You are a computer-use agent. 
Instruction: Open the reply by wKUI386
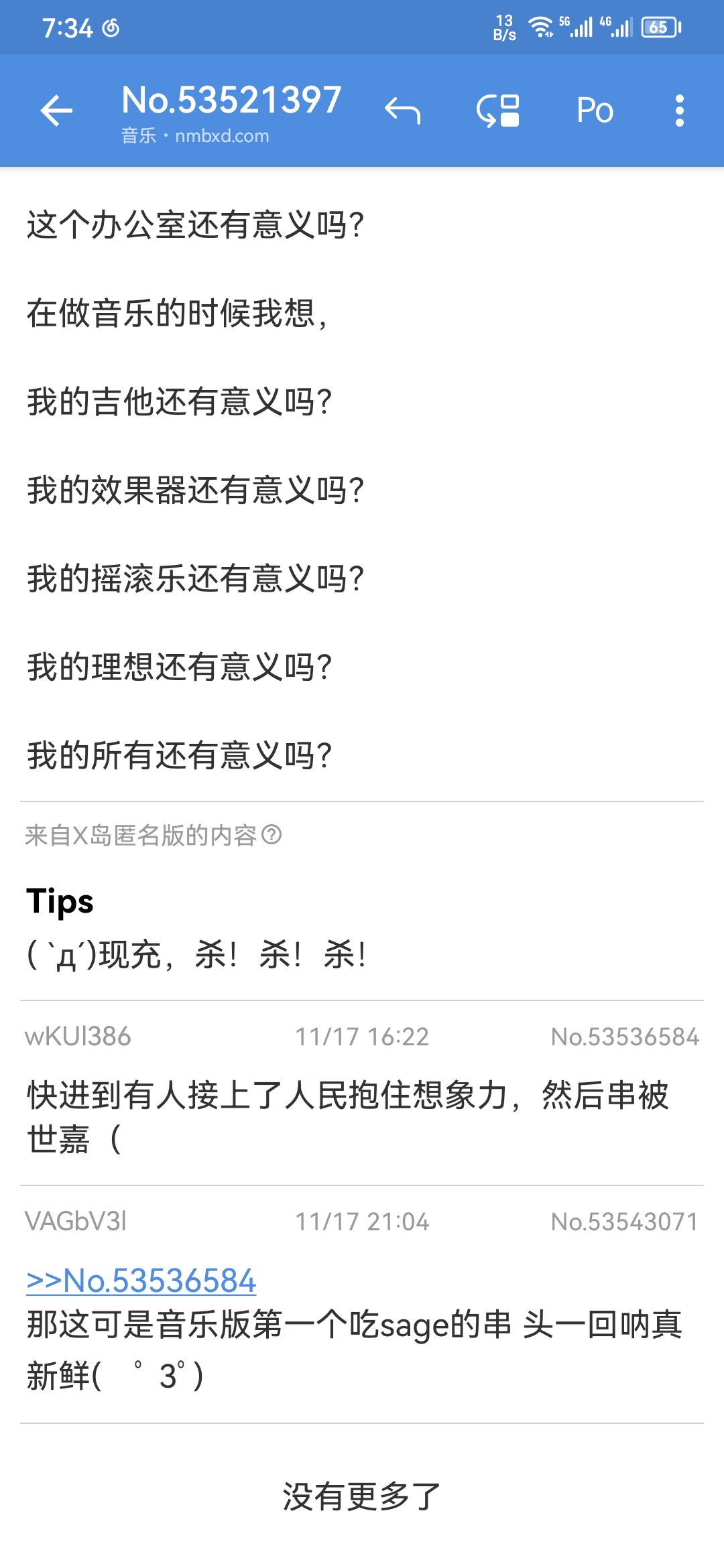[349, 1116]
